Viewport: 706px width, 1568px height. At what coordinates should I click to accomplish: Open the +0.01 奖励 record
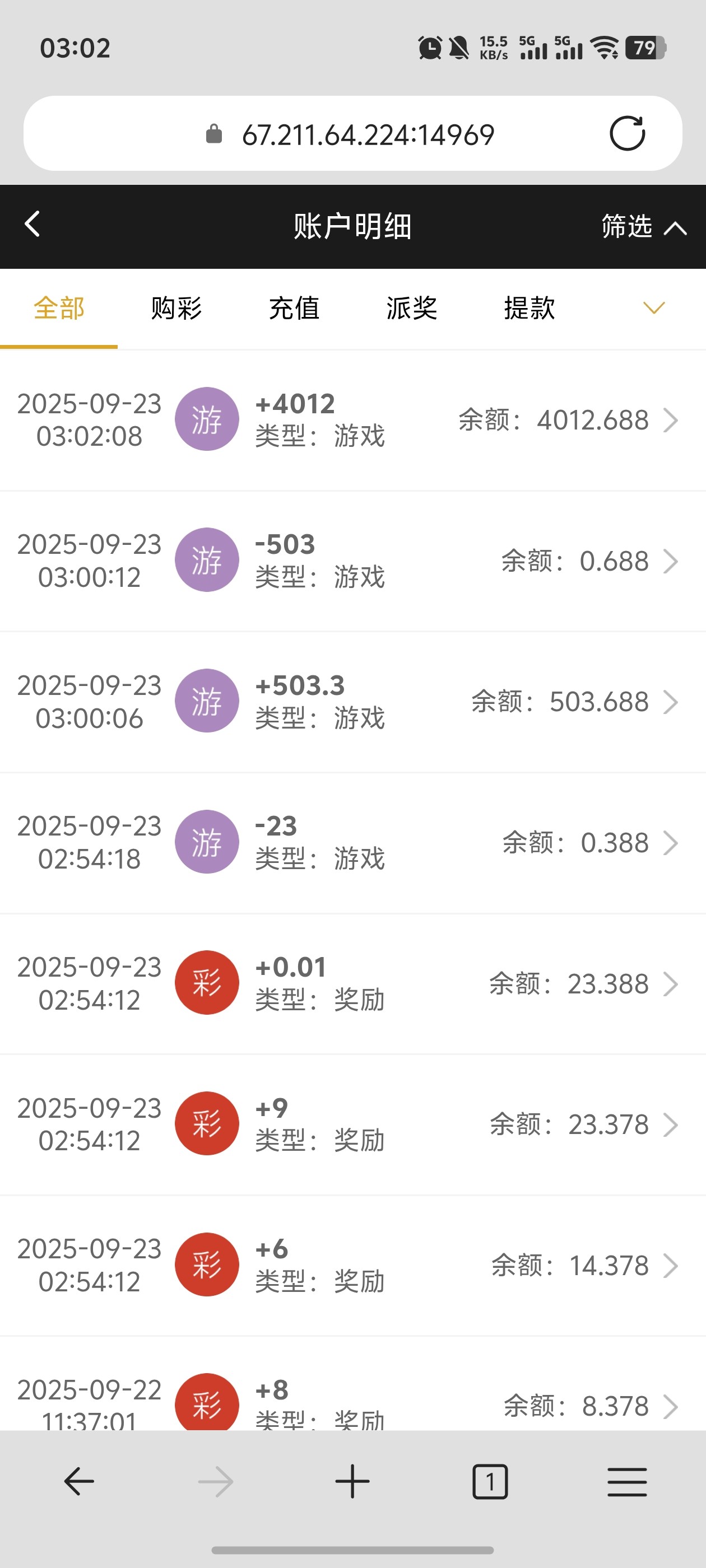coord(352,983)
